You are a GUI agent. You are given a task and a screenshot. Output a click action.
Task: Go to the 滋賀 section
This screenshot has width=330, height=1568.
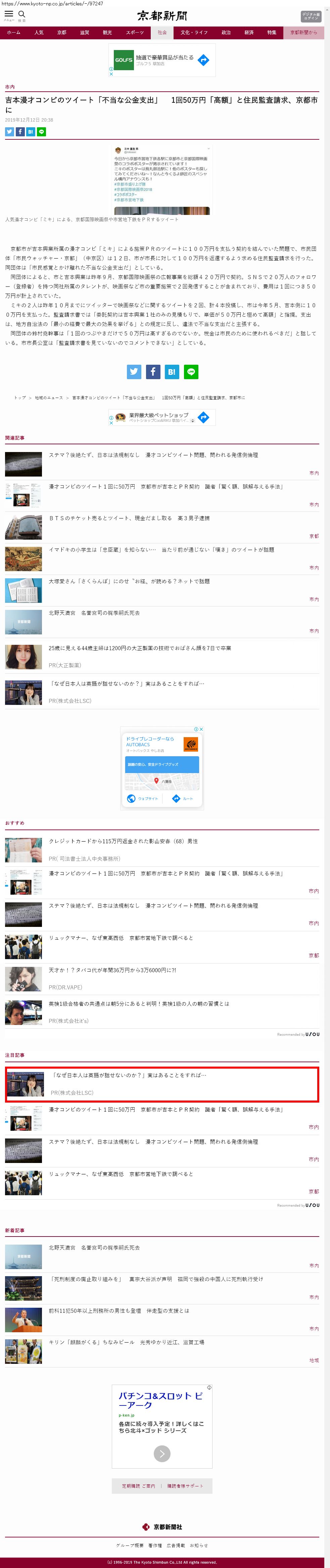click(x=84, y=33)
